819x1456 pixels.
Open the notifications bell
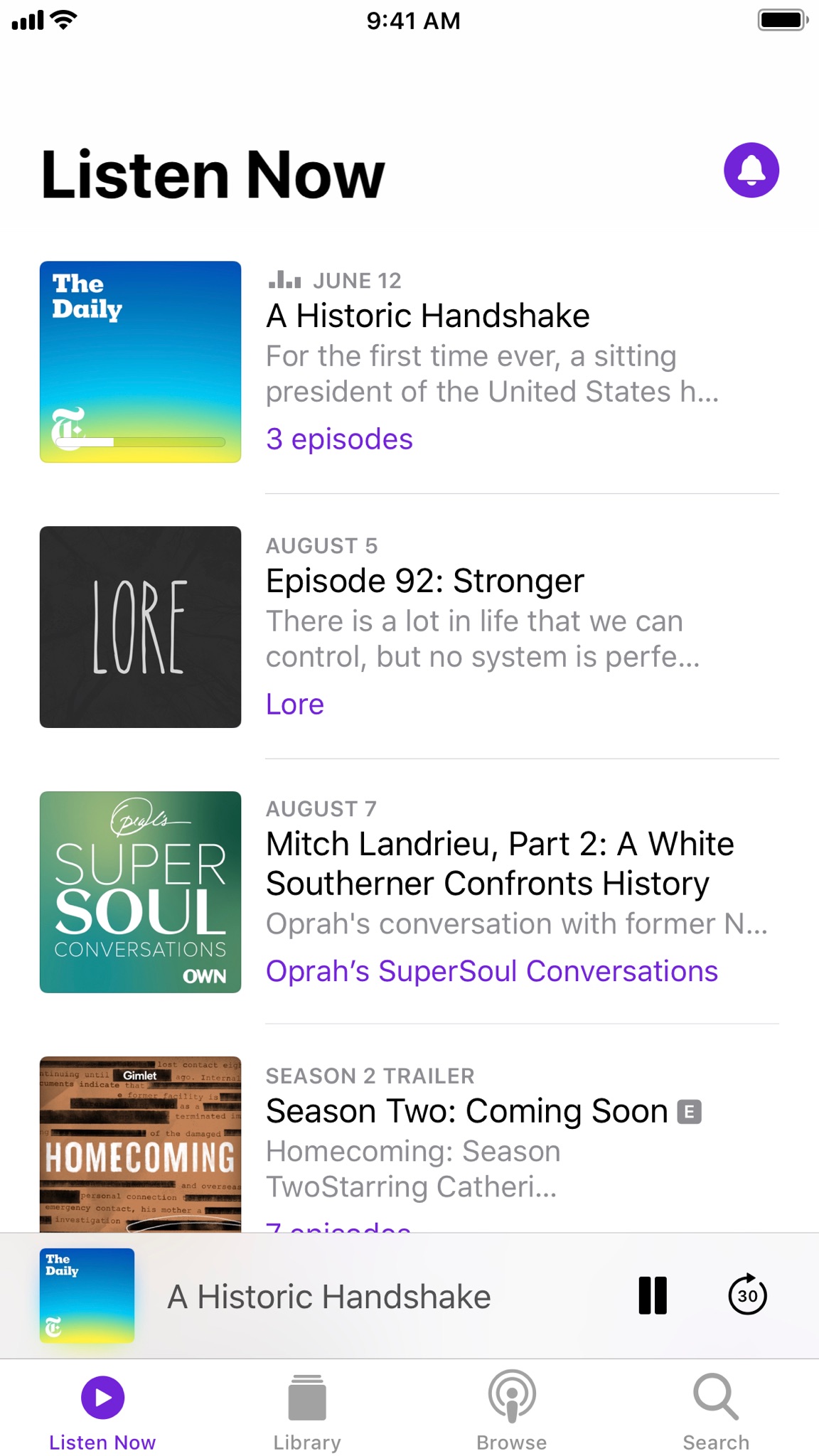[751, 170]
